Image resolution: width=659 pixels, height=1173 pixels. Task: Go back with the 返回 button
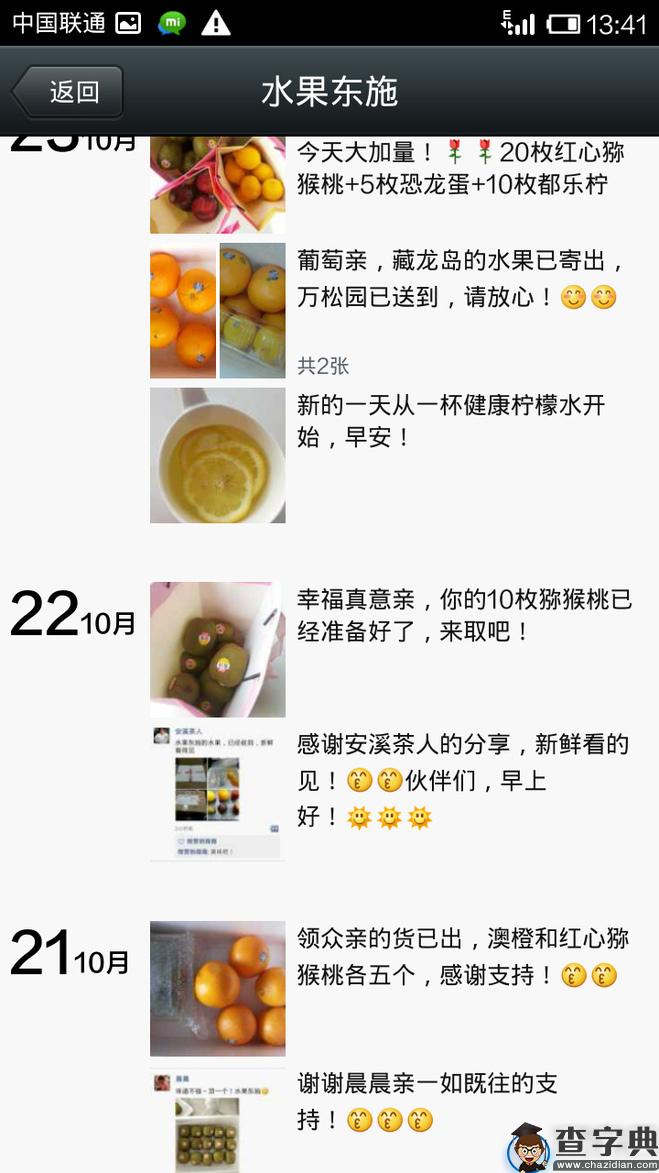pos(68,92)
